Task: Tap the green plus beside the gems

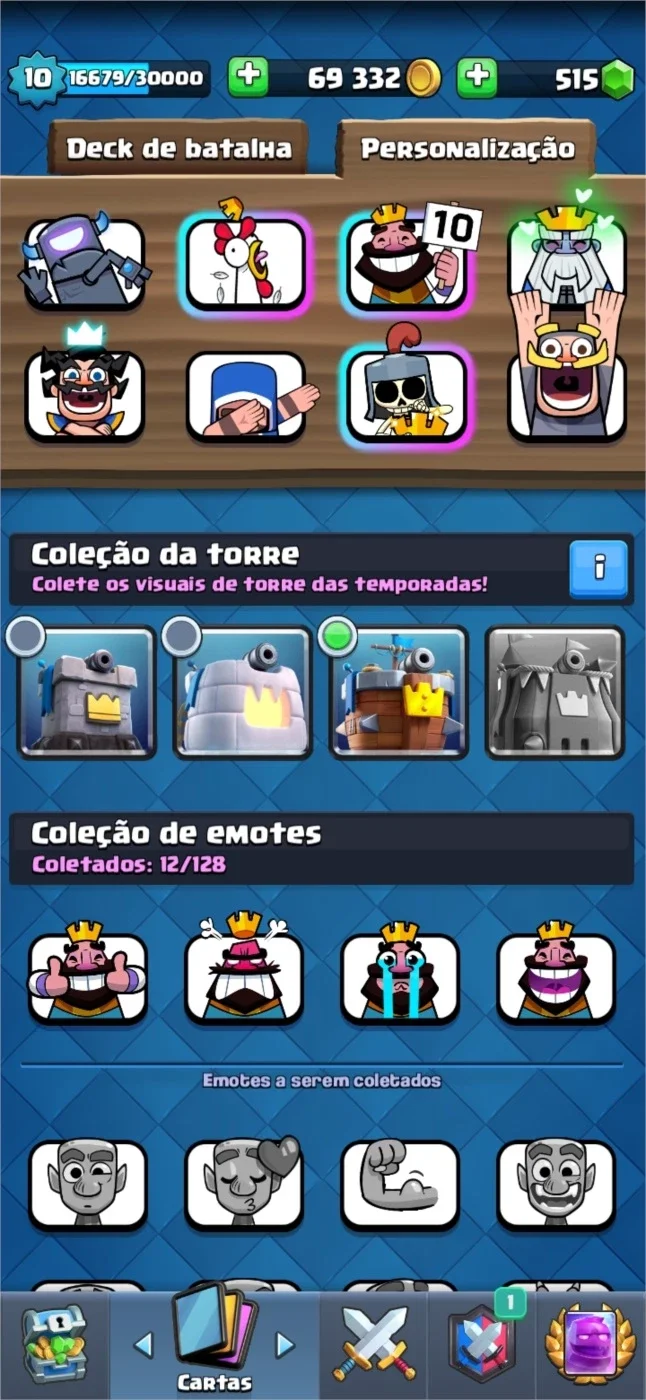Action: pos(478,77)
